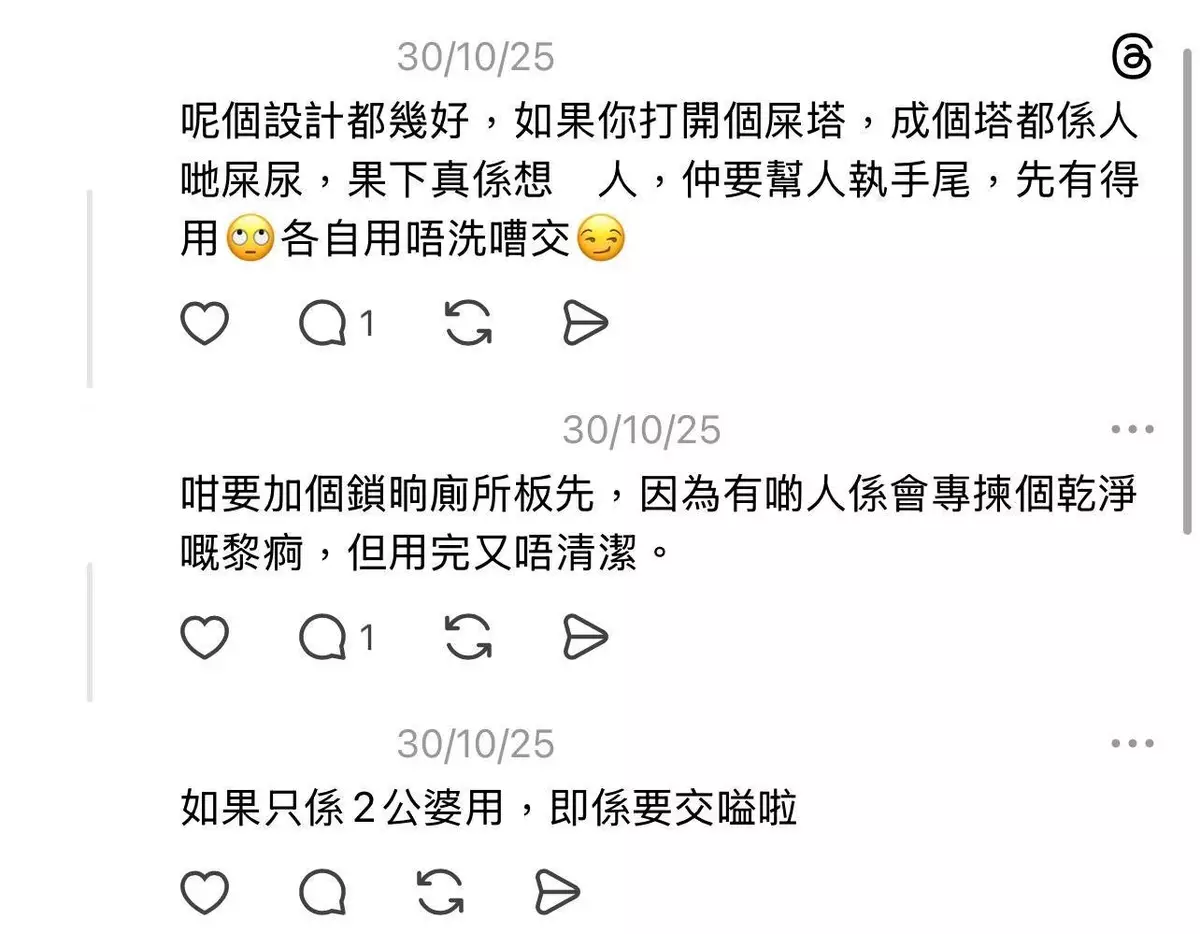Repost the comment about 2公婆用
The height and width of the screenshot is (934, 1200).
[440, 892]
